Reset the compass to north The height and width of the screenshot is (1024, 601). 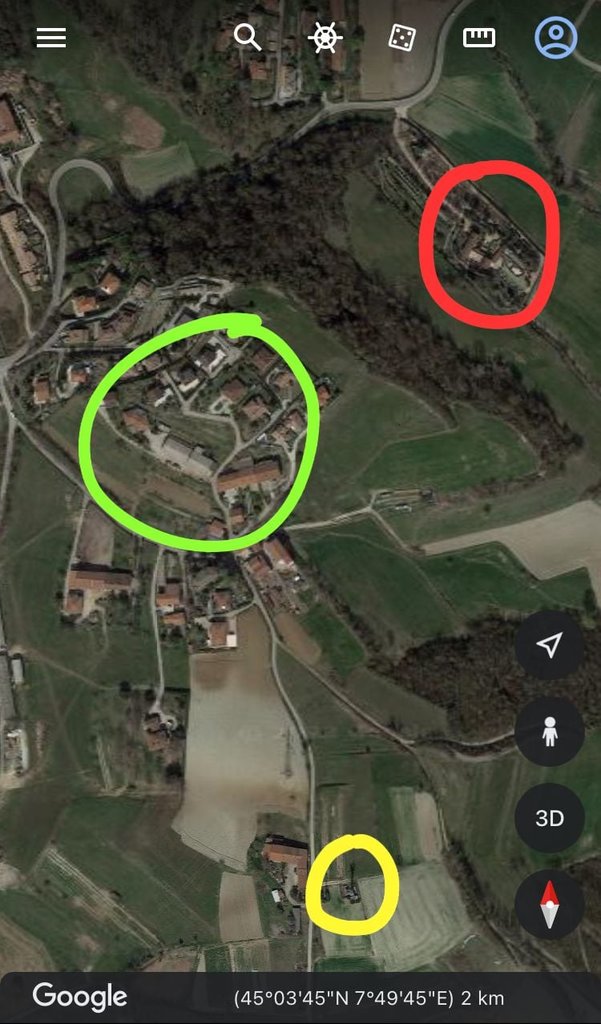(549, 903)
